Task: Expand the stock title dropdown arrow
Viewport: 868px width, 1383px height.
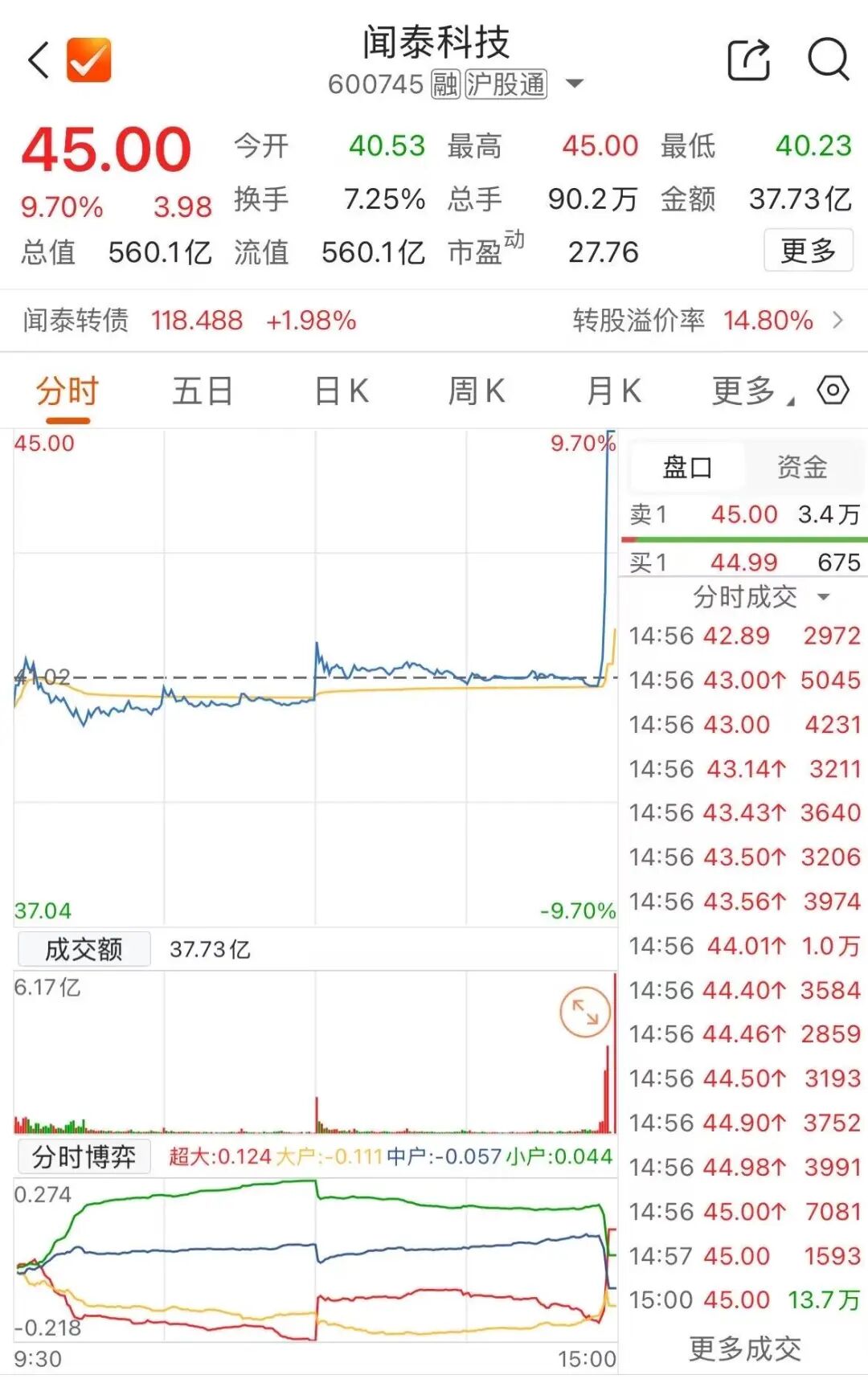Action: [575, 84]
